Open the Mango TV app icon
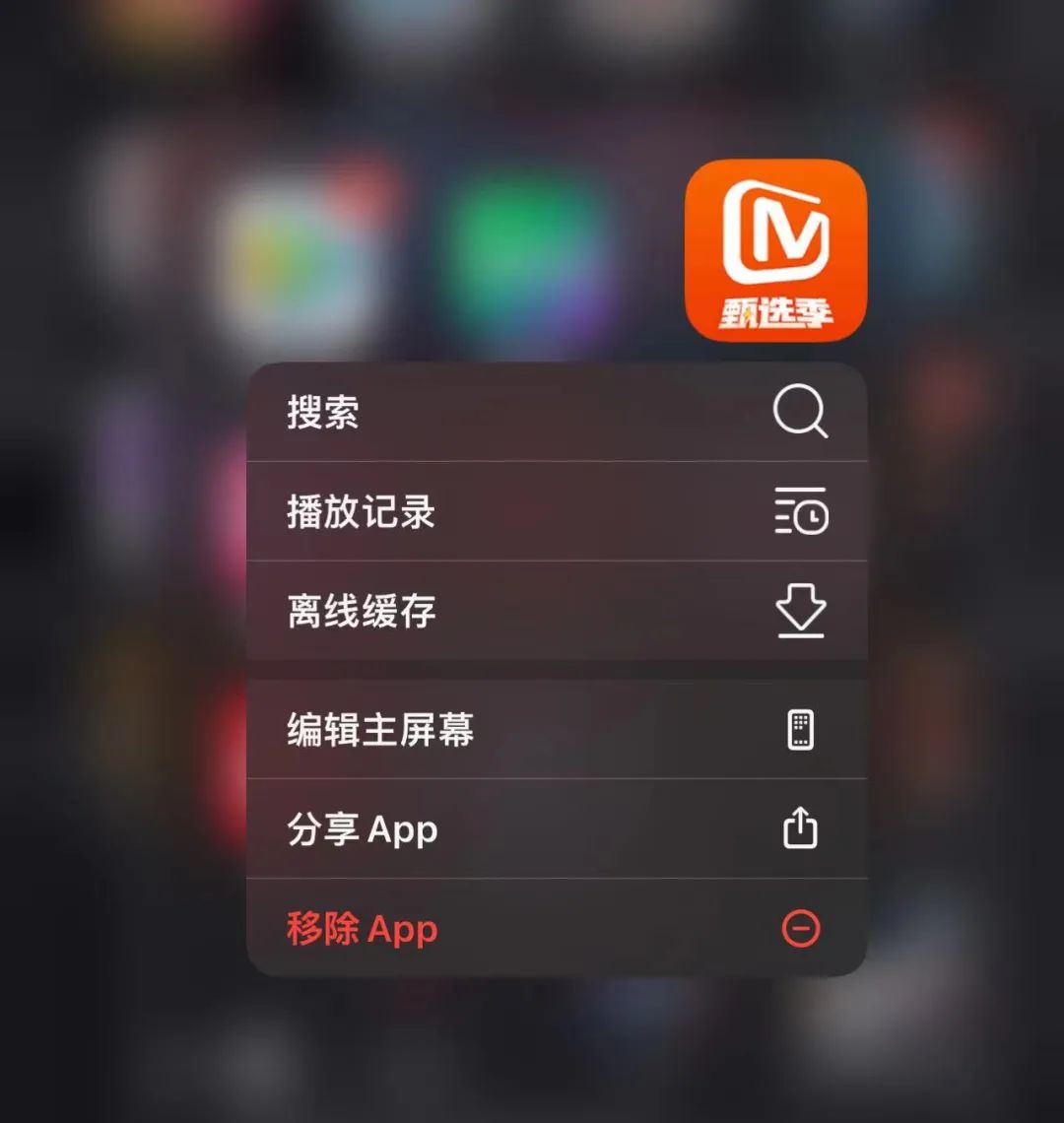 (x=775, y=250)
